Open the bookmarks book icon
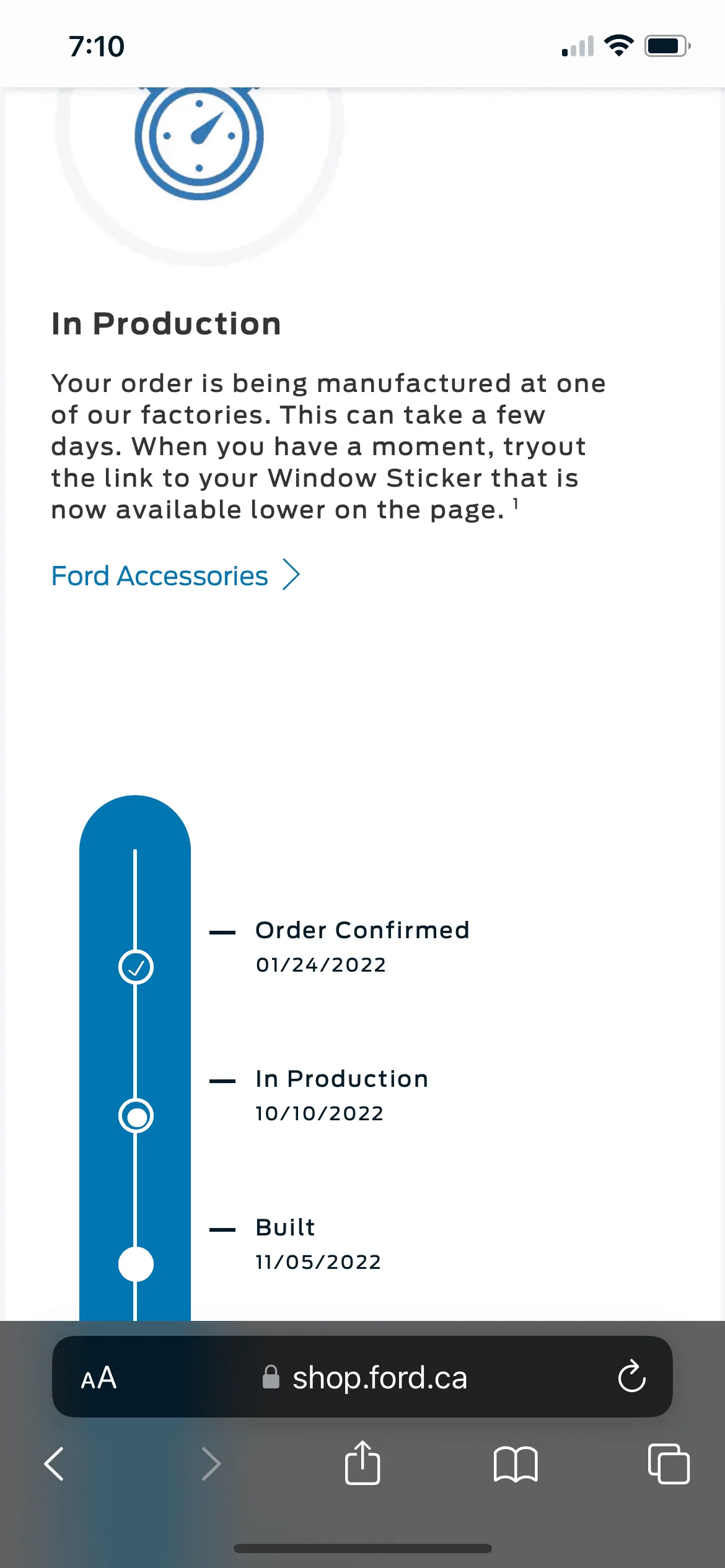 coord(516,1465)
